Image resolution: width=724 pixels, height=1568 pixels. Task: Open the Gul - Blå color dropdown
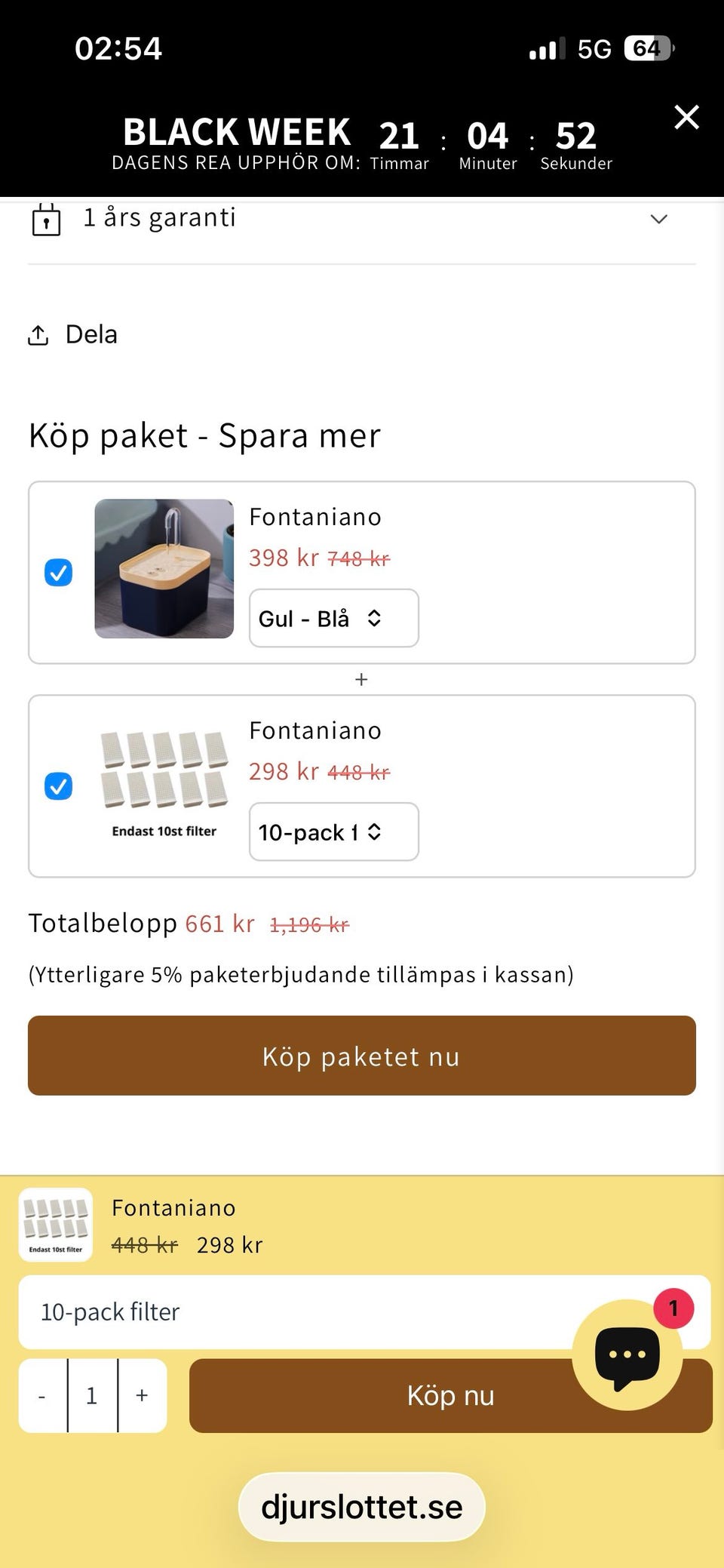tap(333, 618)
